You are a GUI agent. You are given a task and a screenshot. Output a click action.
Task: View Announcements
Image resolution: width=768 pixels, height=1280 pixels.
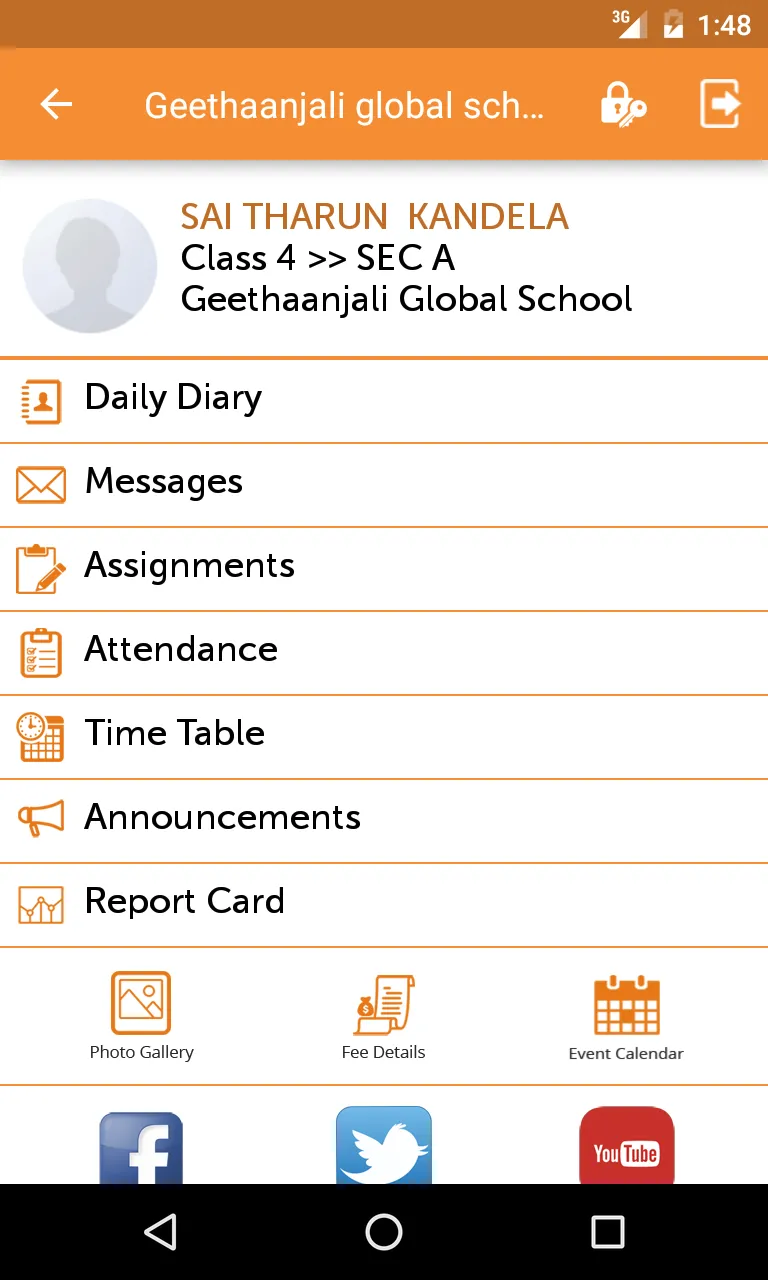384,821
